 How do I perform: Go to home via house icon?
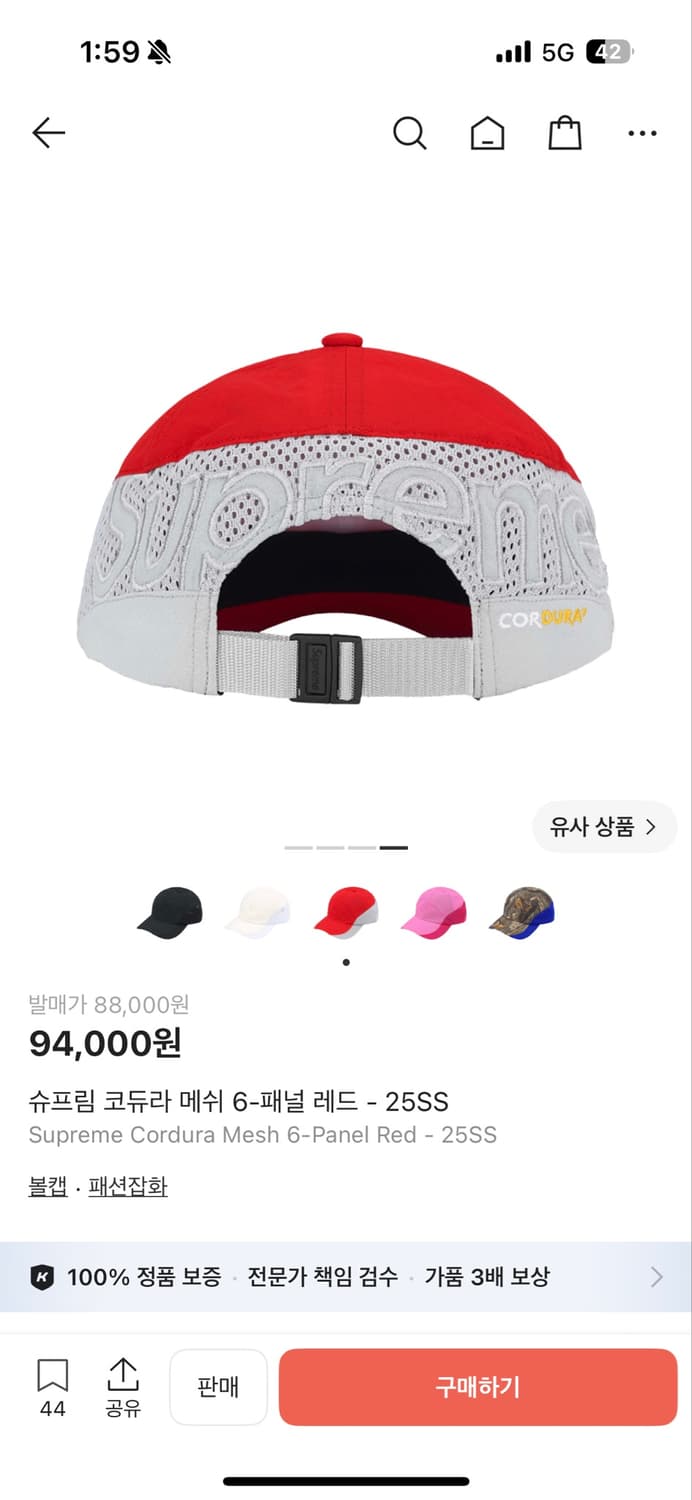coord(487,133)
